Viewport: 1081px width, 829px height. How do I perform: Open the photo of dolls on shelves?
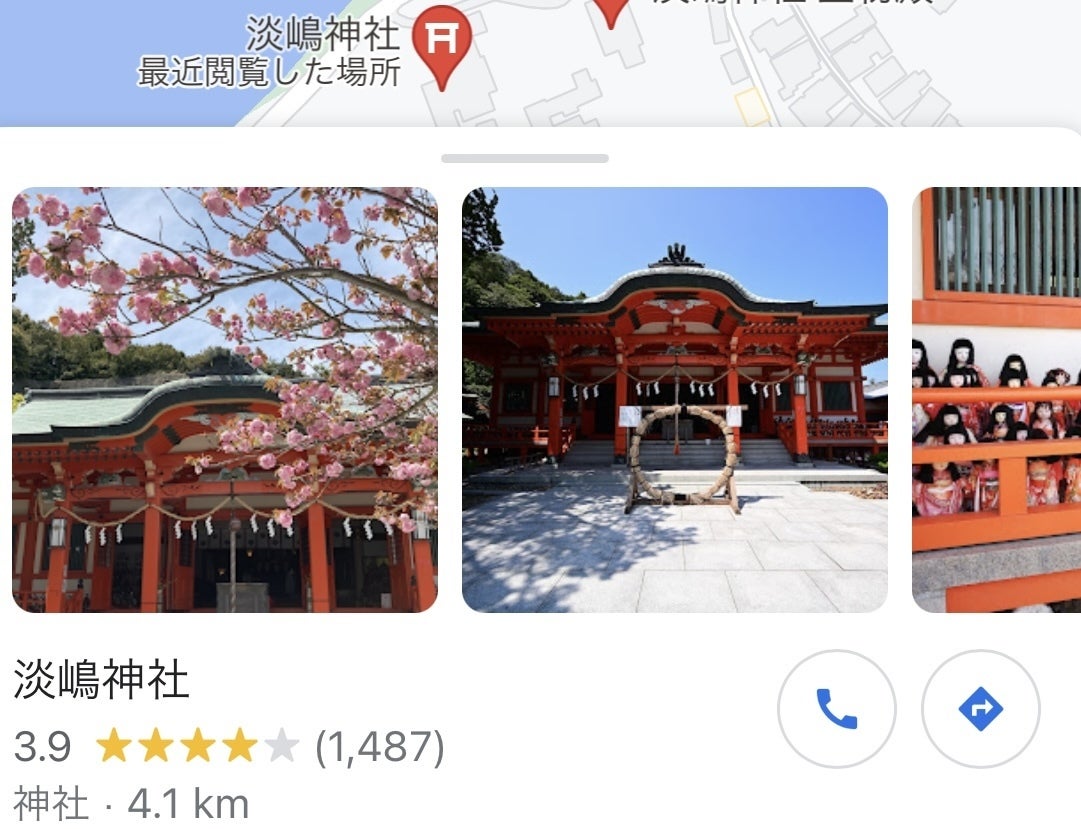pos(996,399)
